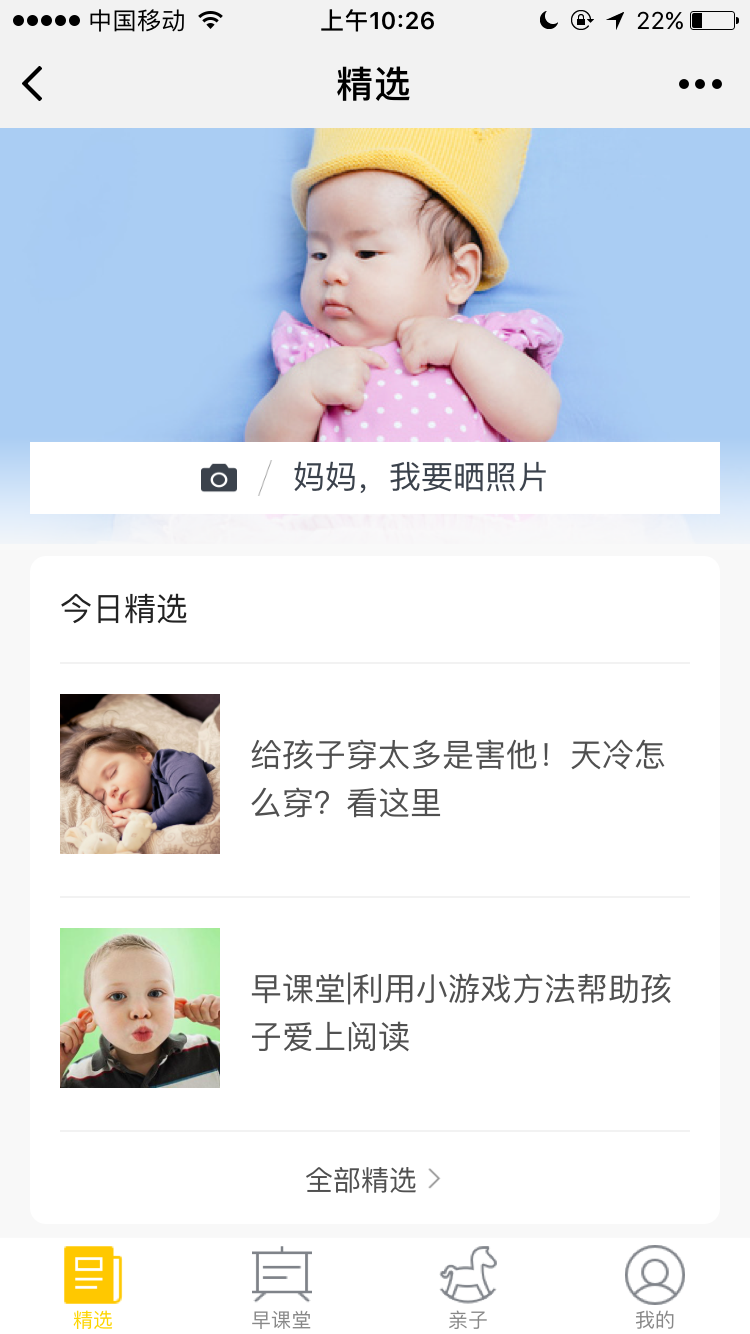Go back using the top-left arrow
Image resolution: width=750 pixels, height=1334 pixels.
click(x=33, y=84)
